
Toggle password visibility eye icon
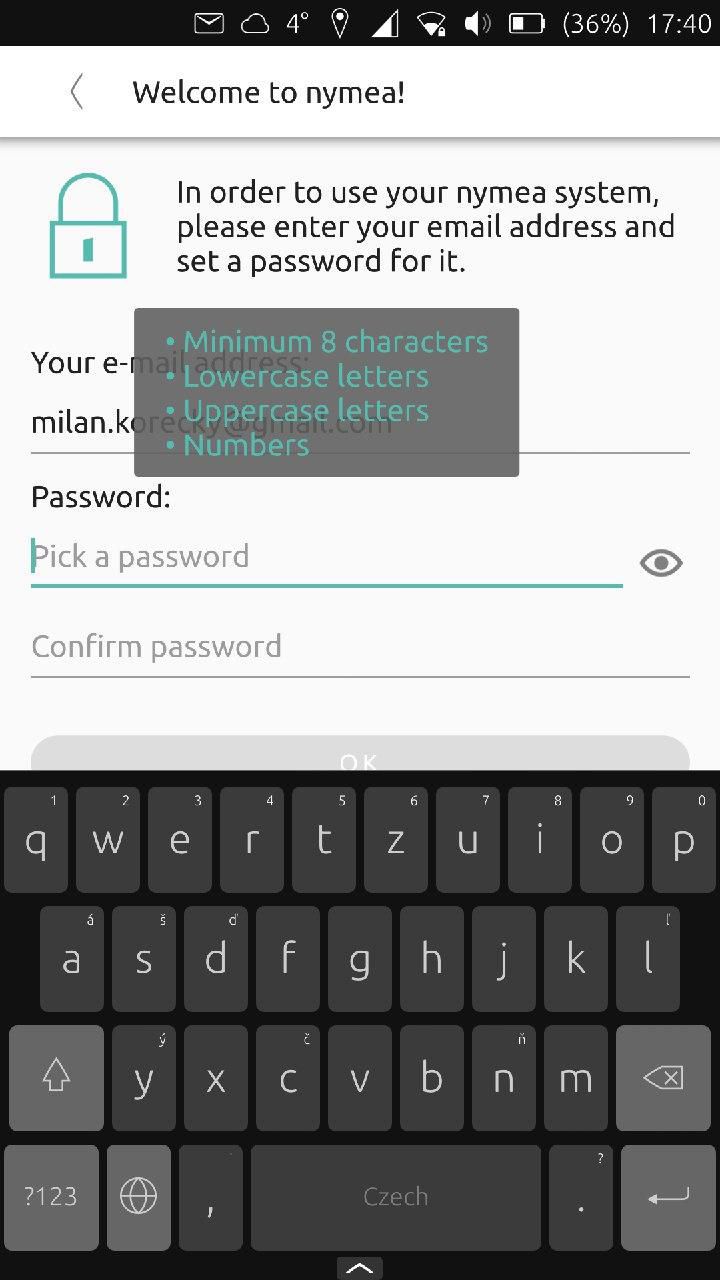click(660, 563)
